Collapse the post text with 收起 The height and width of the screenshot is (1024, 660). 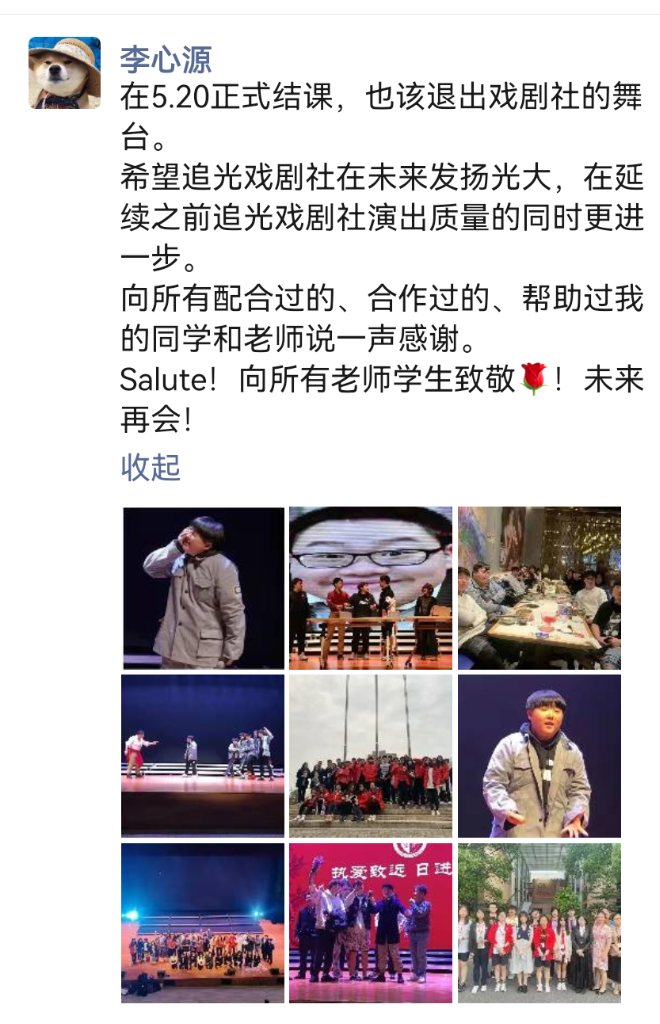[x=151, y=467]
